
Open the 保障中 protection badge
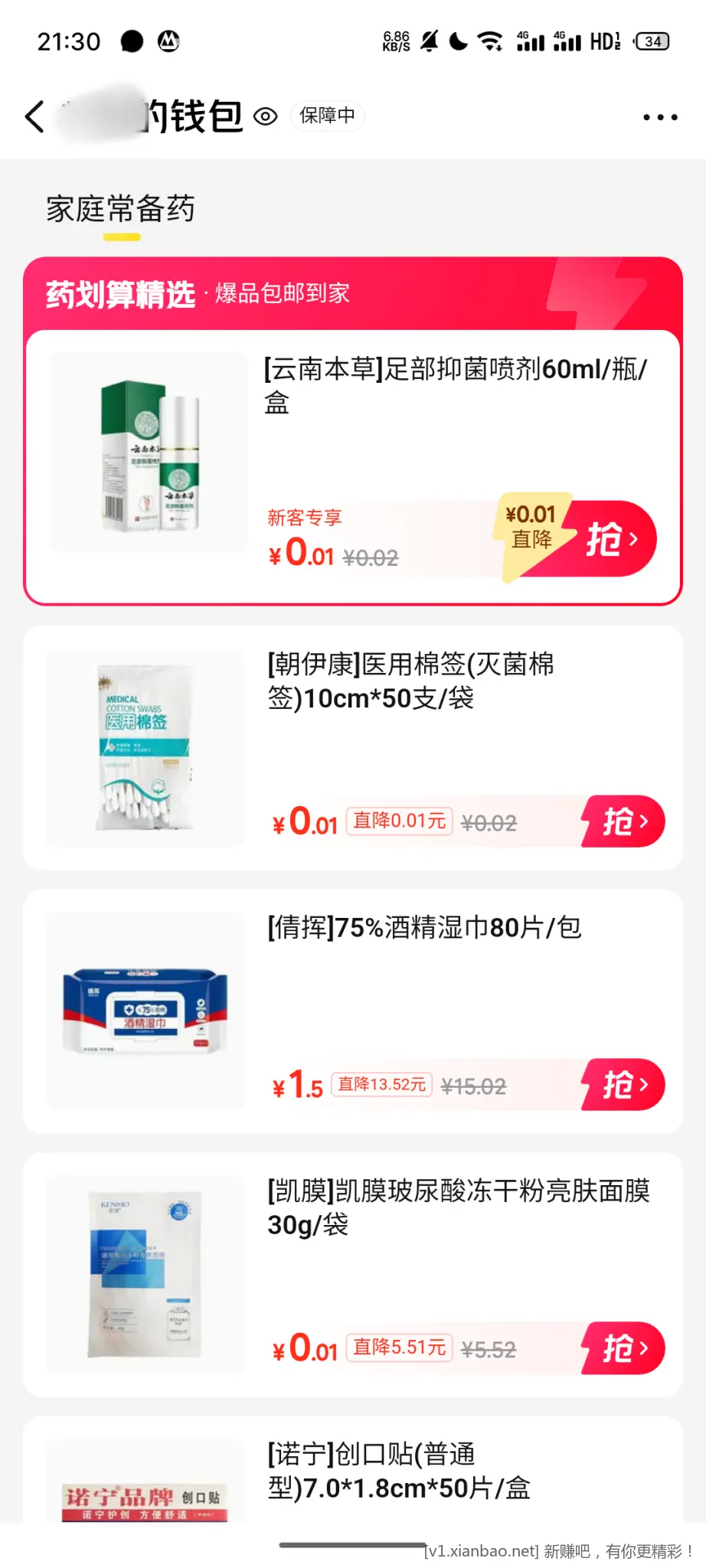coord(327,116)
